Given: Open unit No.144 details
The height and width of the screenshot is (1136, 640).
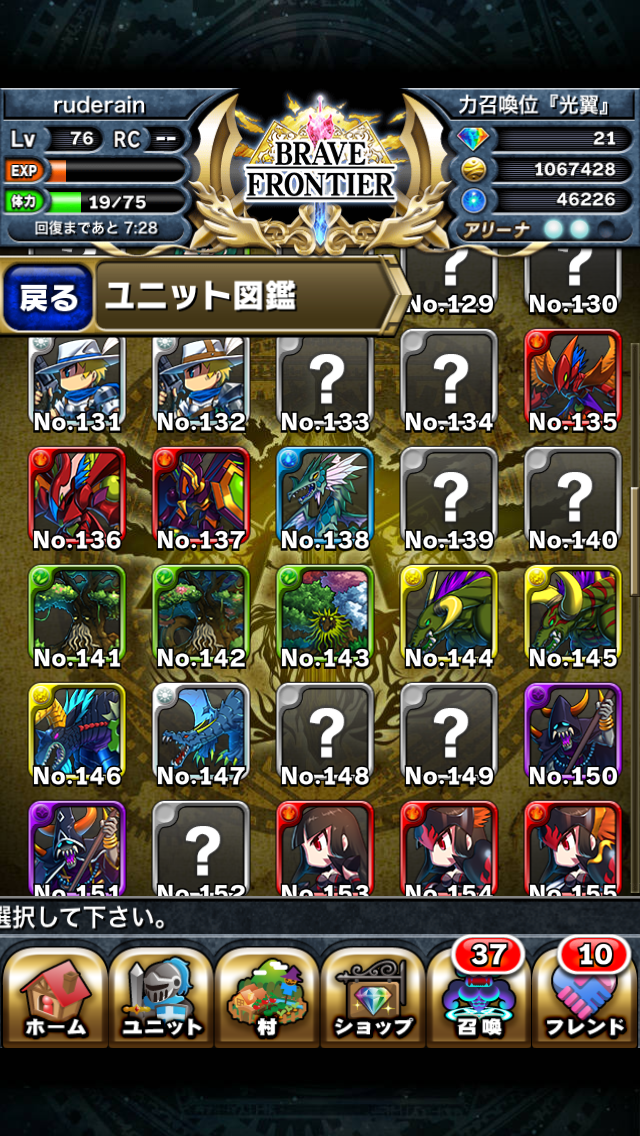Looking at the screenshot, I should tap(449, 616).
